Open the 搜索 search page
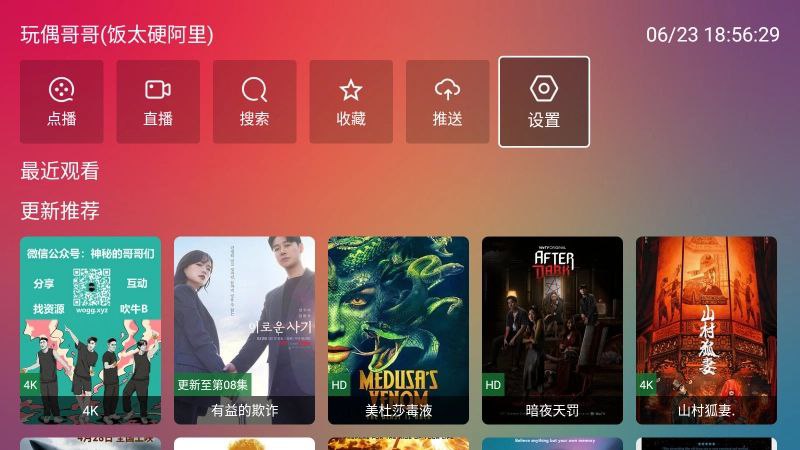The height and width of the screenshot is (450, 800). pos(254,101)
